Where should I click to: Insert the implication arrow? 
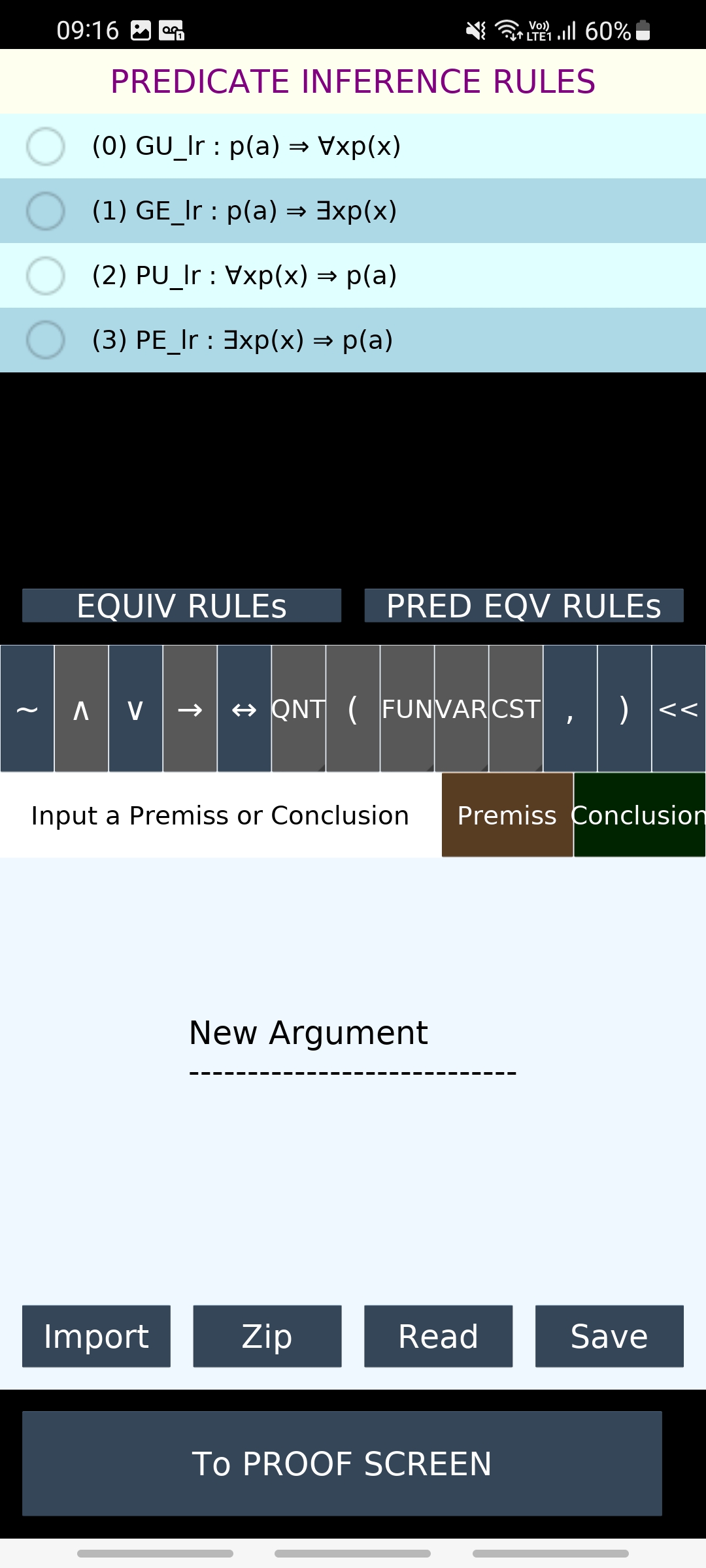[190, 709]
